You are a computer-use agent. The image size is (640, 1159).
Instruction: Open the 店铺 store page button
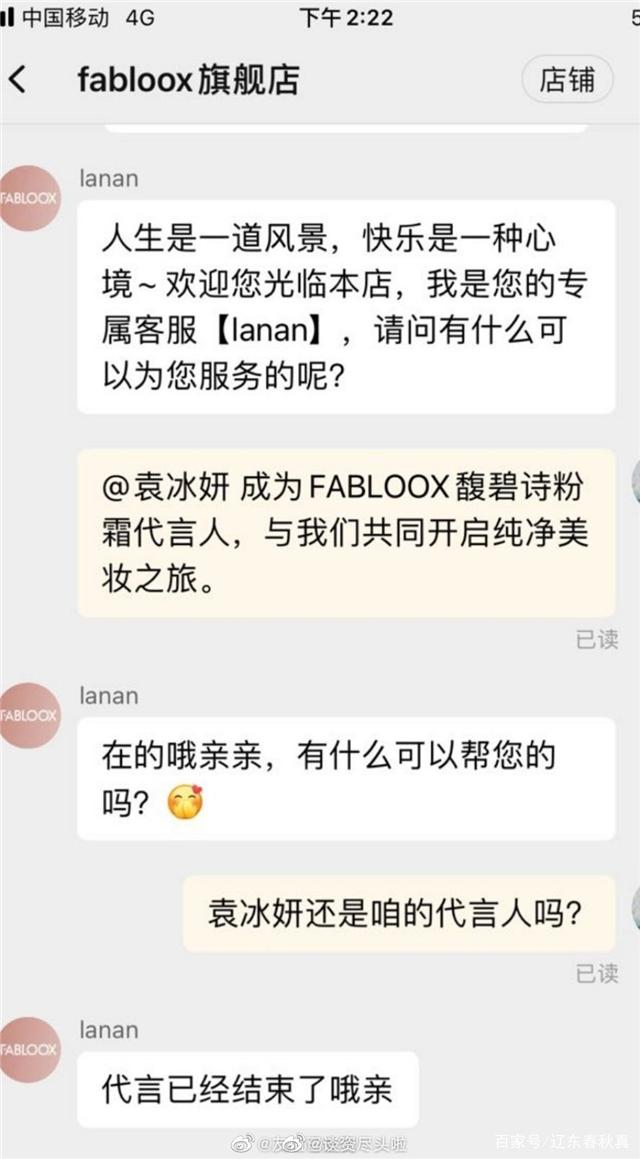567,80
